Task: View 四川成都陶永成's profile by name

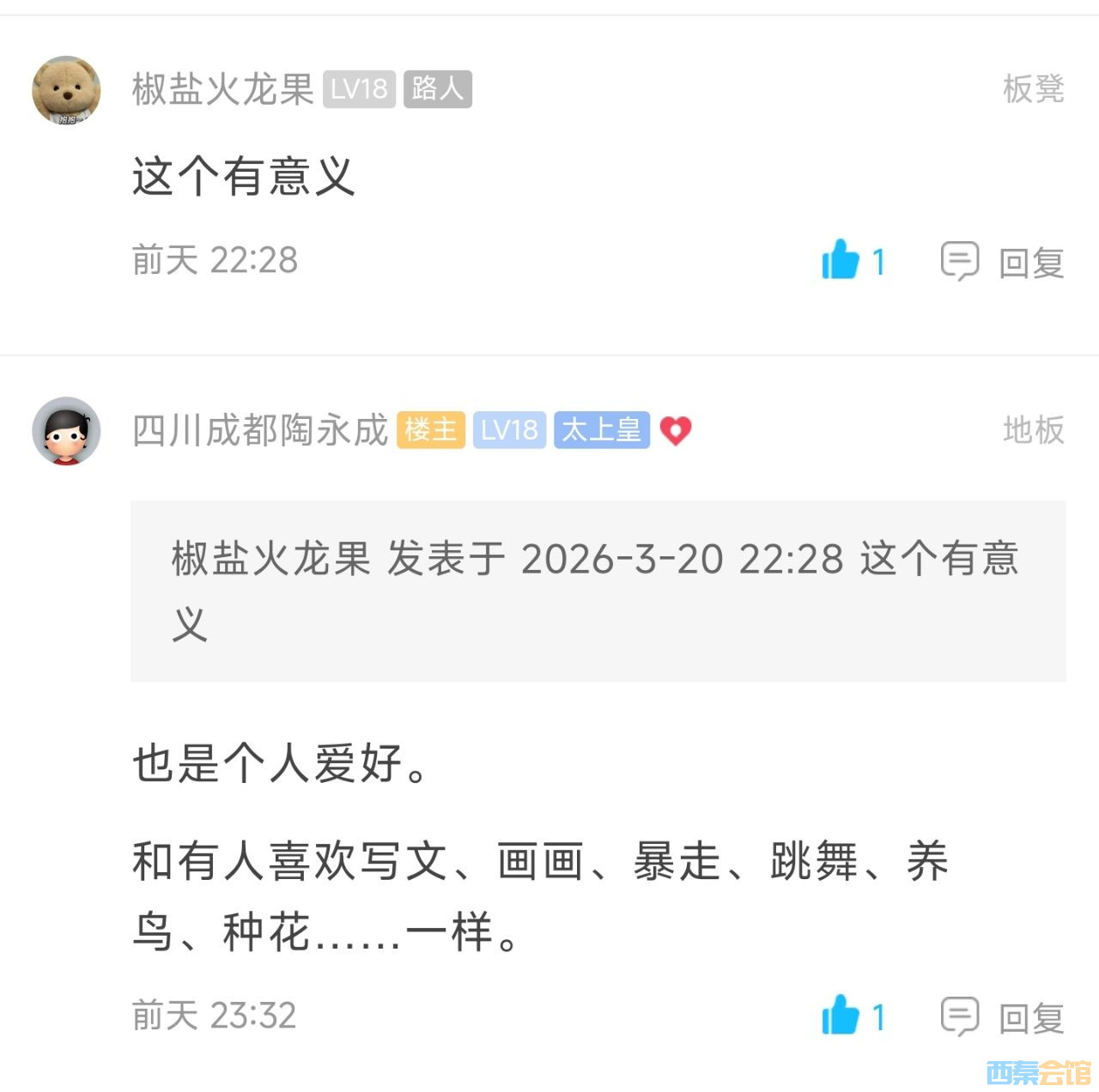Action: pyautogui.click(x=260, y=430)
